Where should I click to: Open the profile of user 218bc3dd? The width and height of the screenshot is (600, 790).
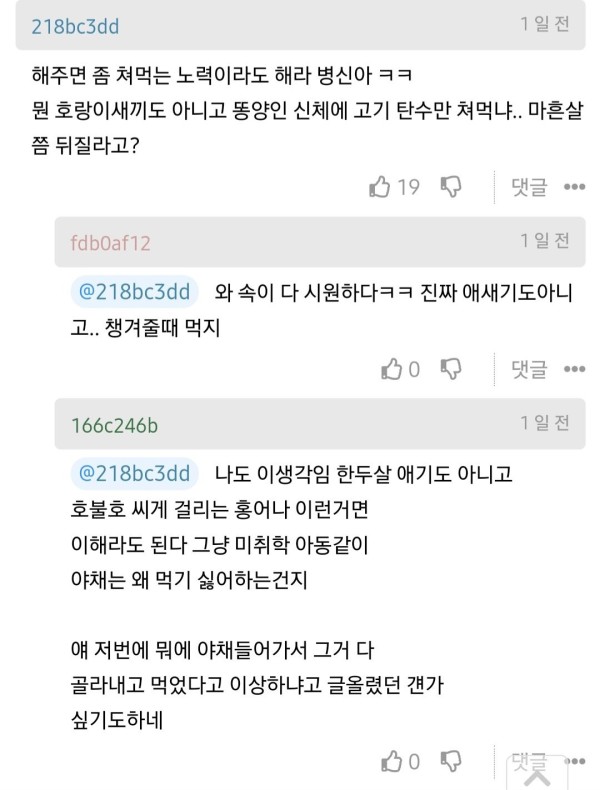click(76, 27)
